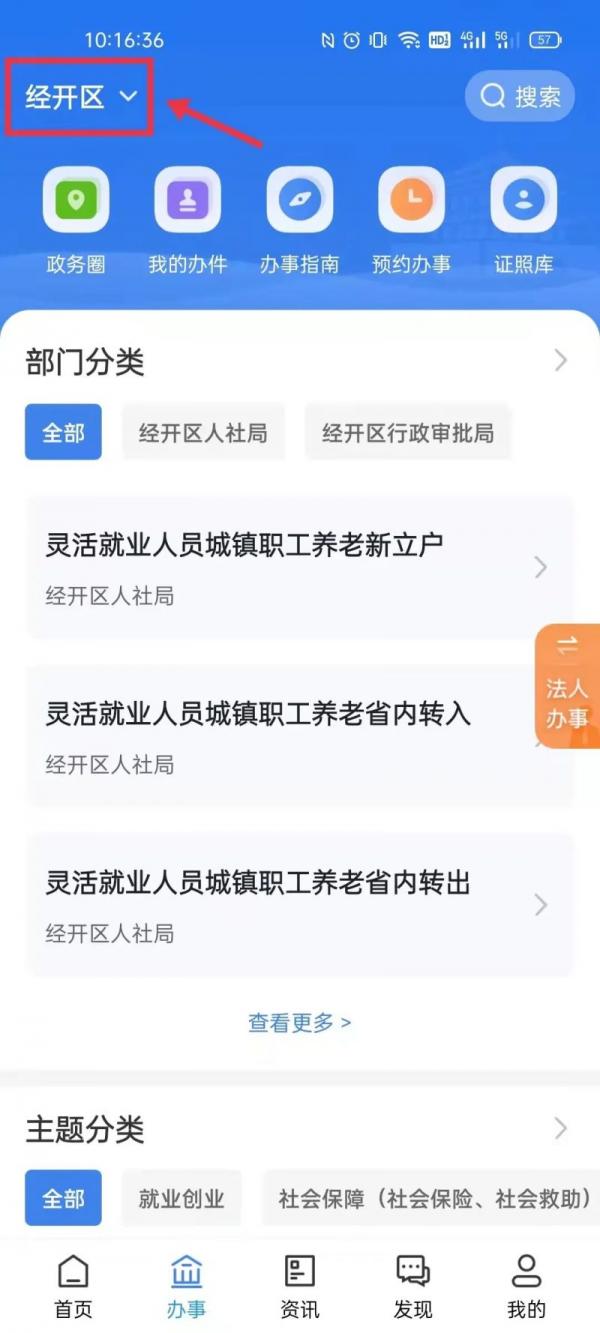Open the 我的 tab
This screenshot has width=600, height=1333.
526,1287
